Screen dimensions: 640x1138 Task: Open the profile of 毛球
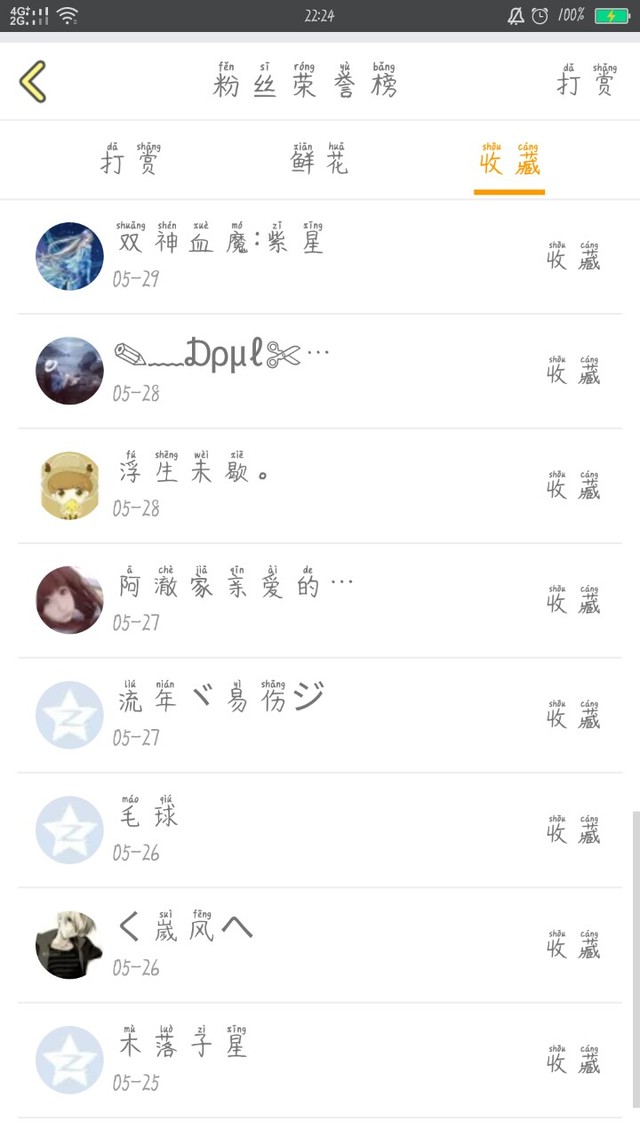click(150, 830)
